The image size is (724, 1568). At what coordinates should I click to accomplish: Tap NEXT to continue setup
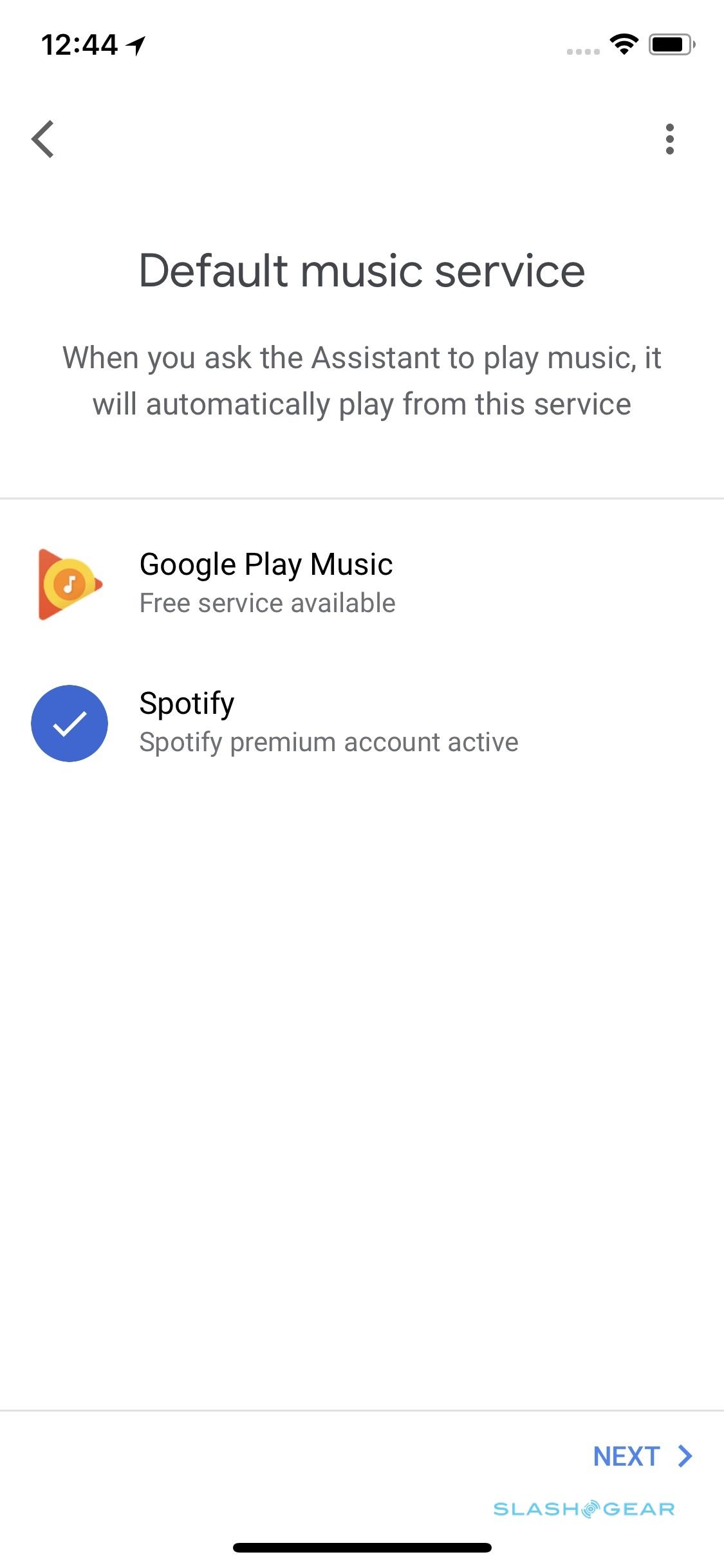[x=642, y=1456]
